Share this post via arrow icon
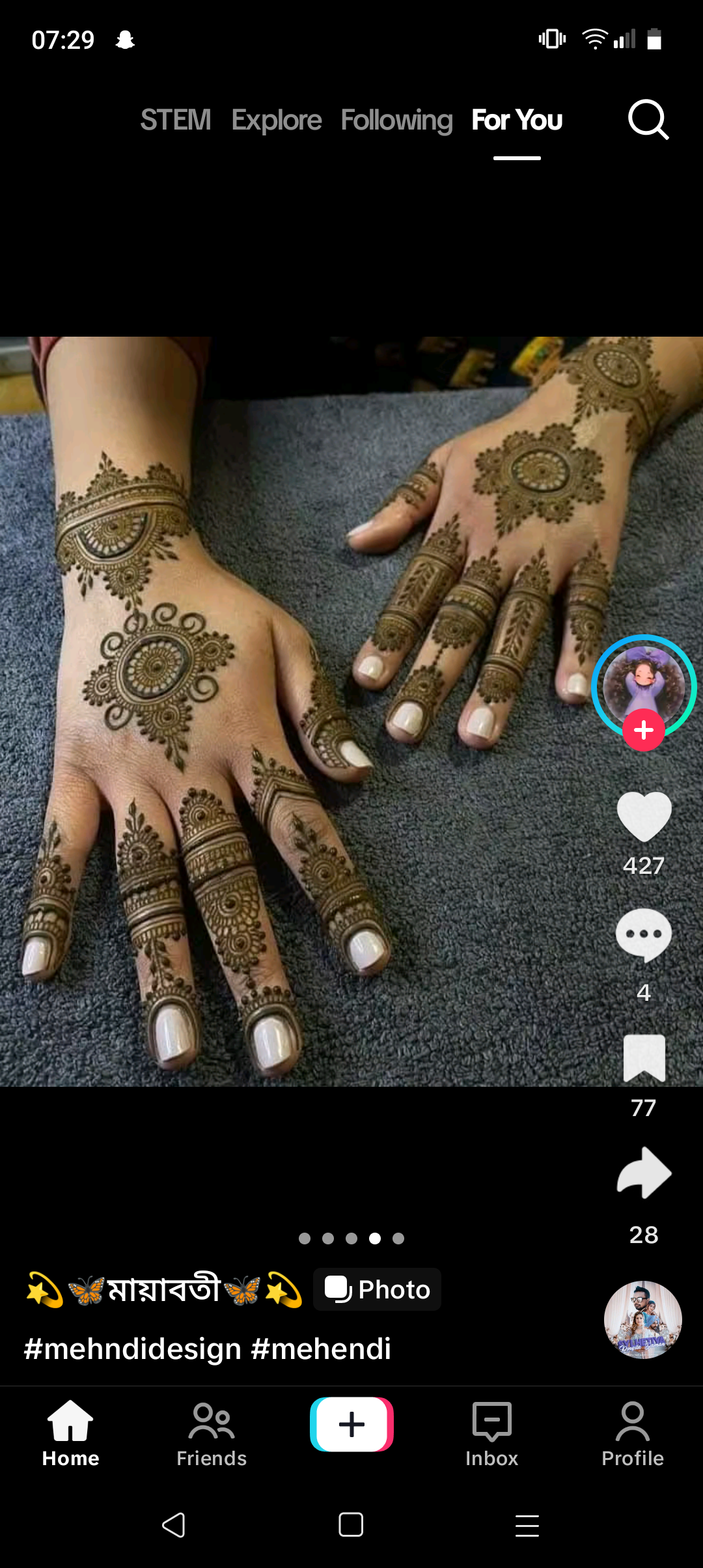The height and width of the screenshot is (1568, 703). 644,1173
